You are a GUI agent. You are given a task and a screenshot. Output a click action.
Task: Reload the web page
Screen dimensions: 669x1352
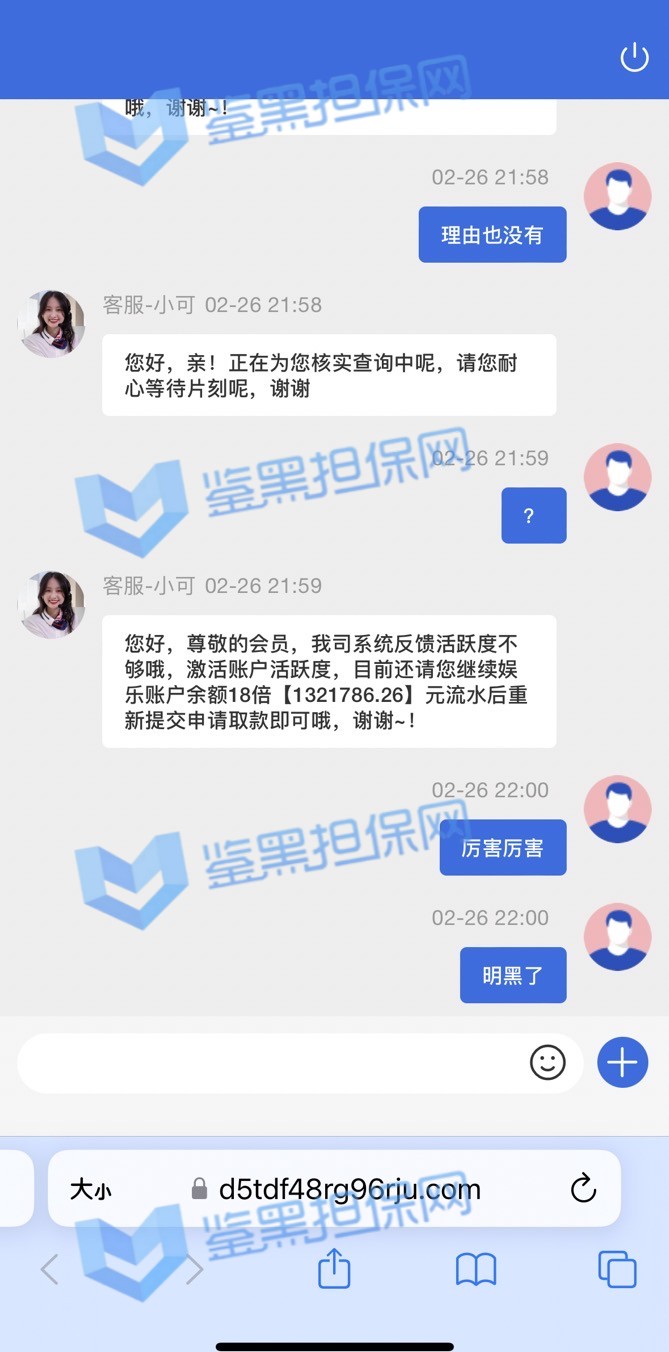[583, 1189]
